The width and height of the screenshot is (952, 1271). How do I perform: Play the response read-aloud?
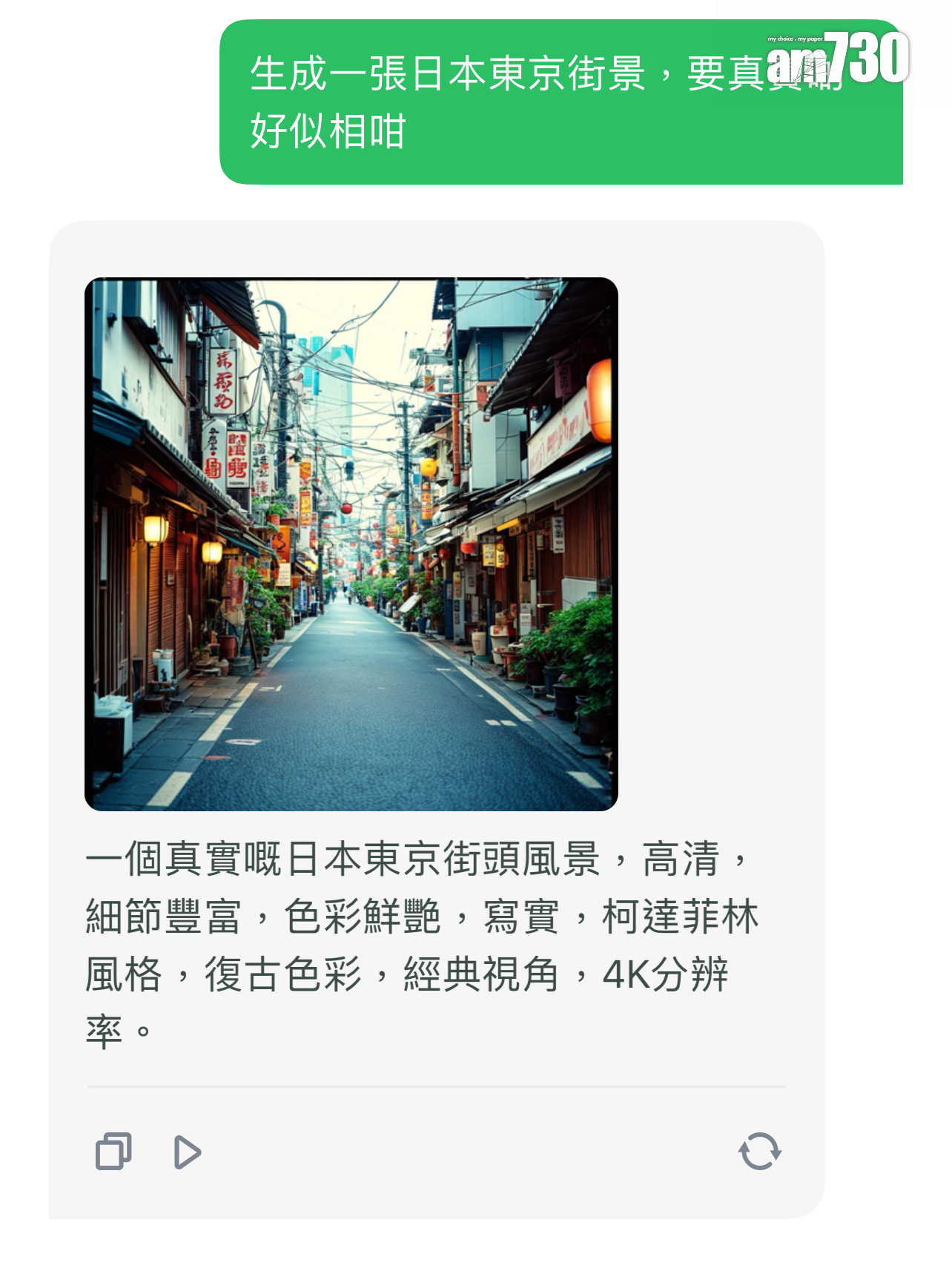pyautogui.click(x=187, y=1152)
